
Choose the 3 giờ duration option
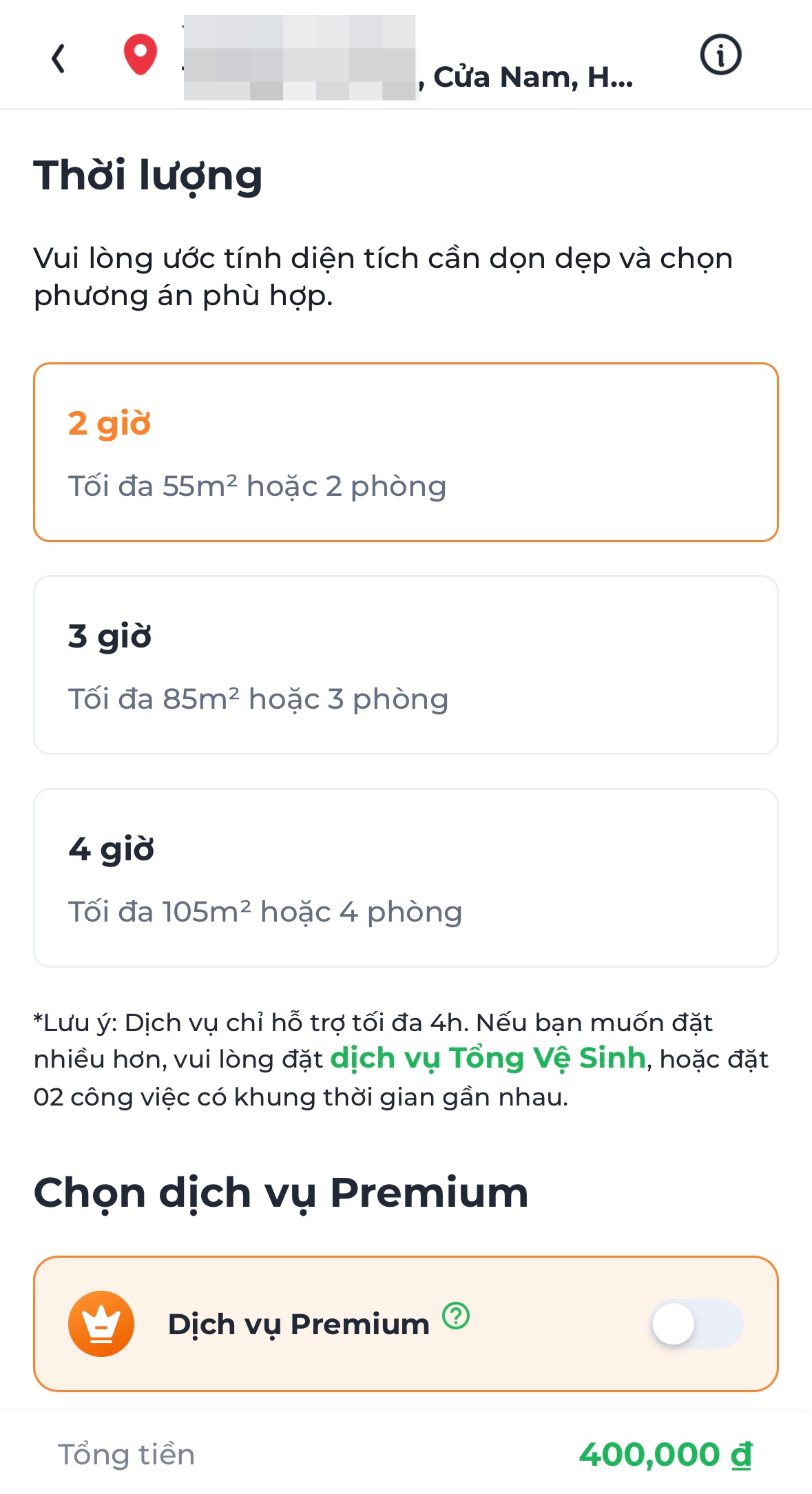click(x=406, y=665)
